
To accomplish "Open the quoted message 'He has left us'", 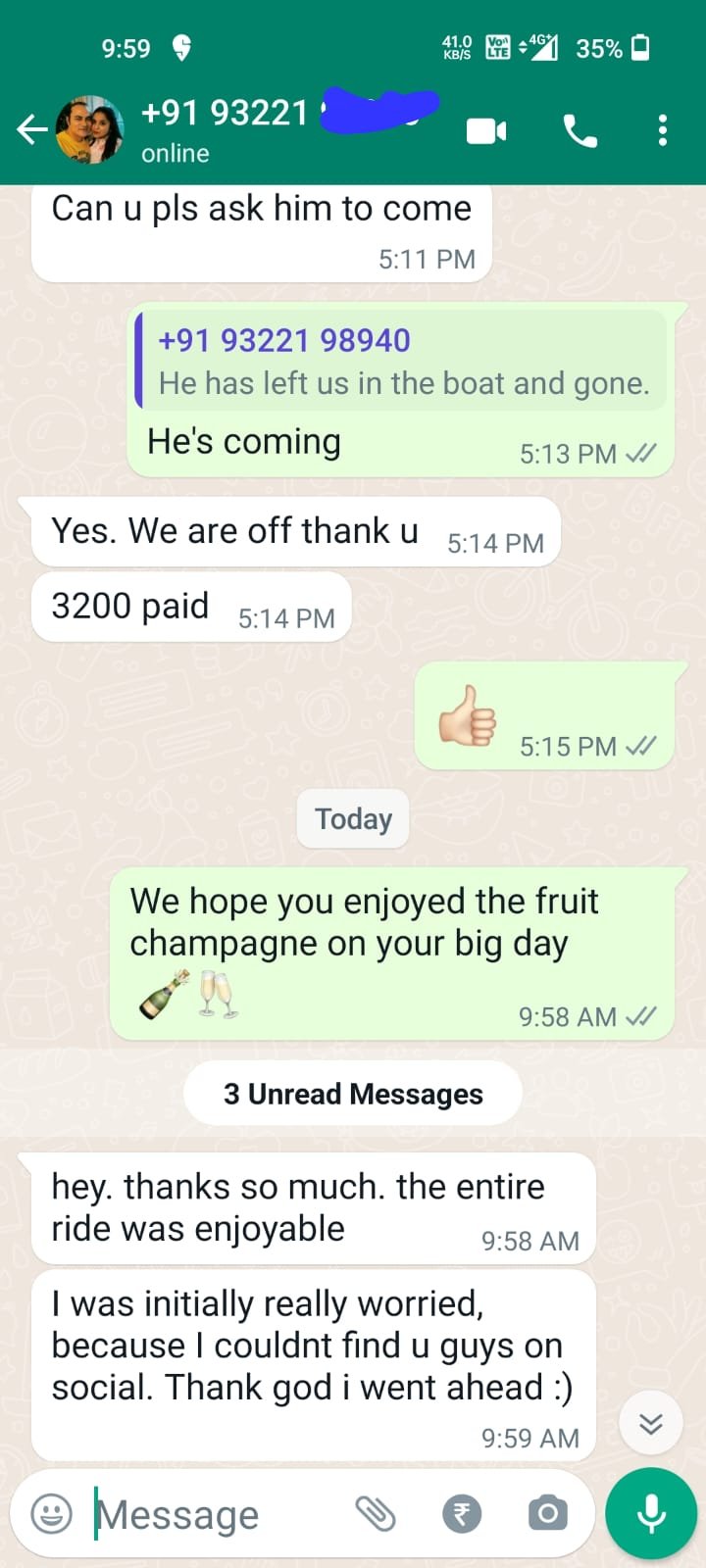I will click(x=402, y=362).
